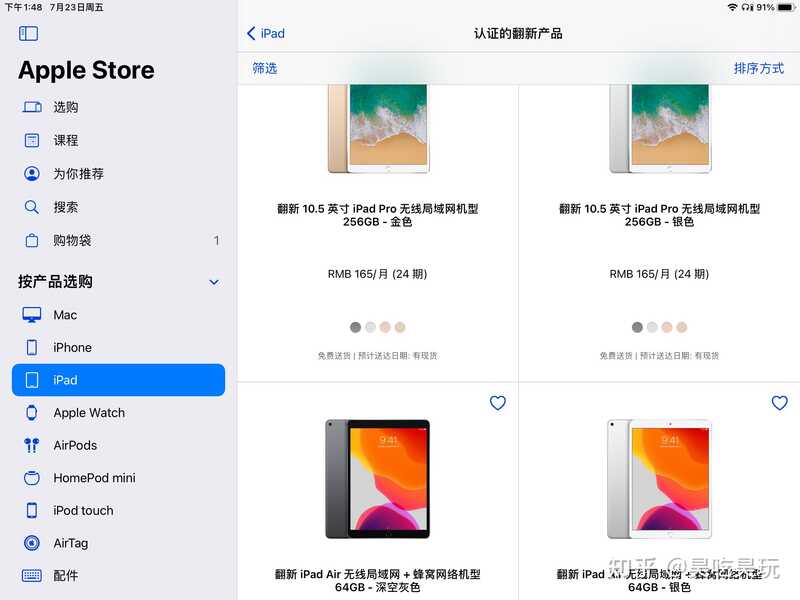Viewport: 800px width, 600px height.
Task: Open the 购物袋 shopping bag
Action: (x=72, y=241)
